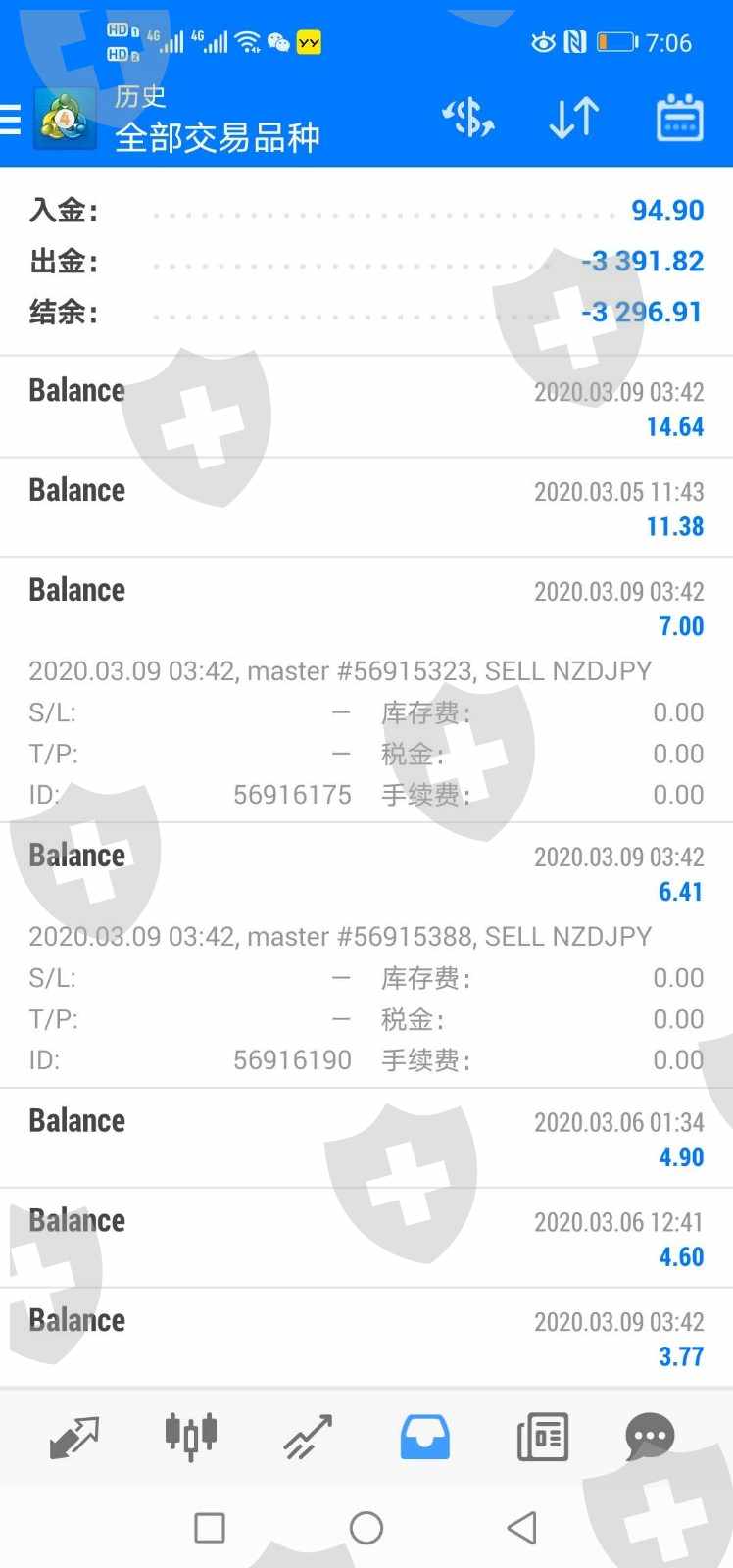Viewport: 733px width, 1568px height.
Task: Open the Chat and messages tab
Action: click(x=649, y=1438)
